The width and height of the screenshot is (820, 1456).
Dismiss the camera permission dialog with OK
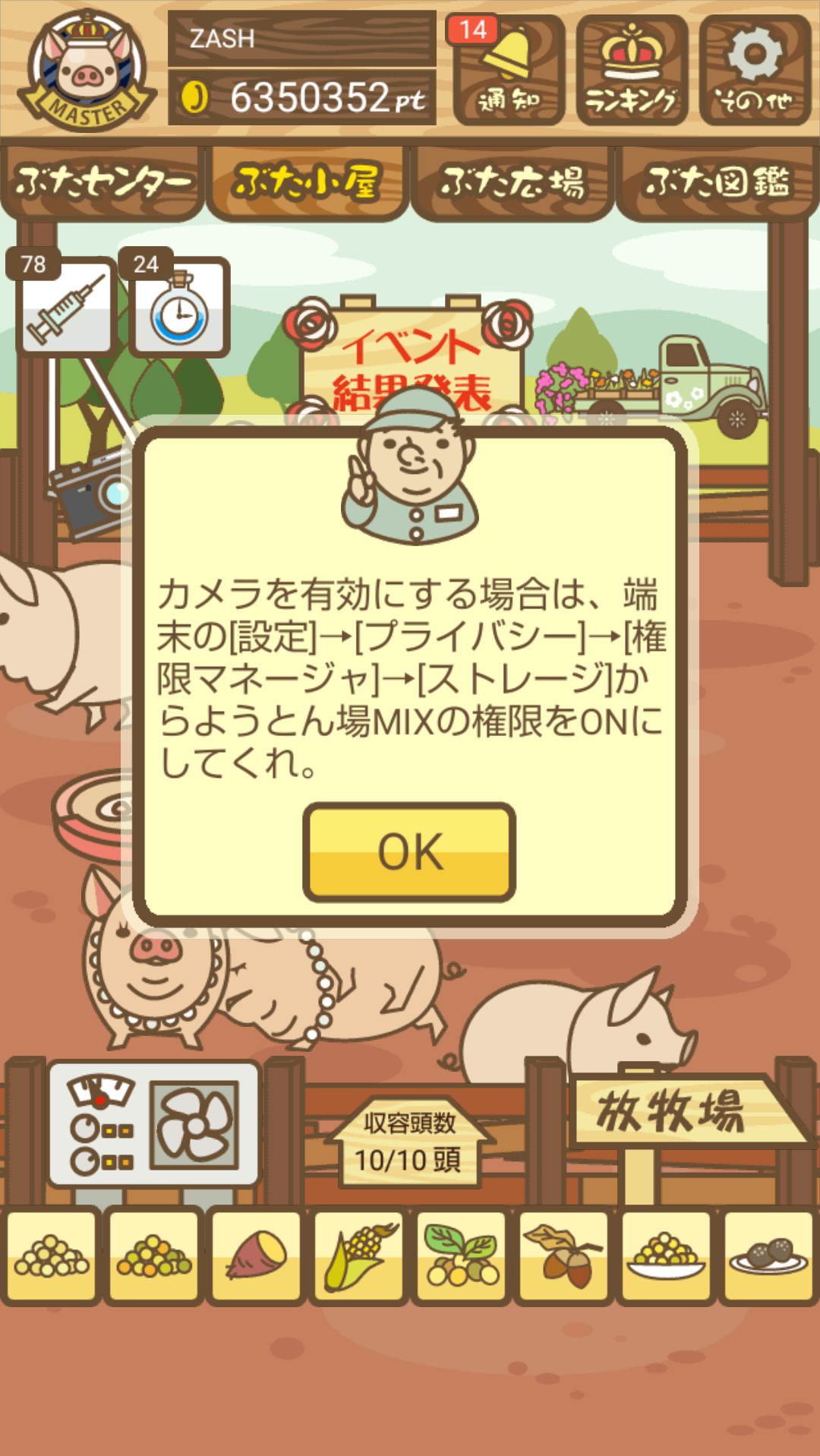(x=409, y=852)
